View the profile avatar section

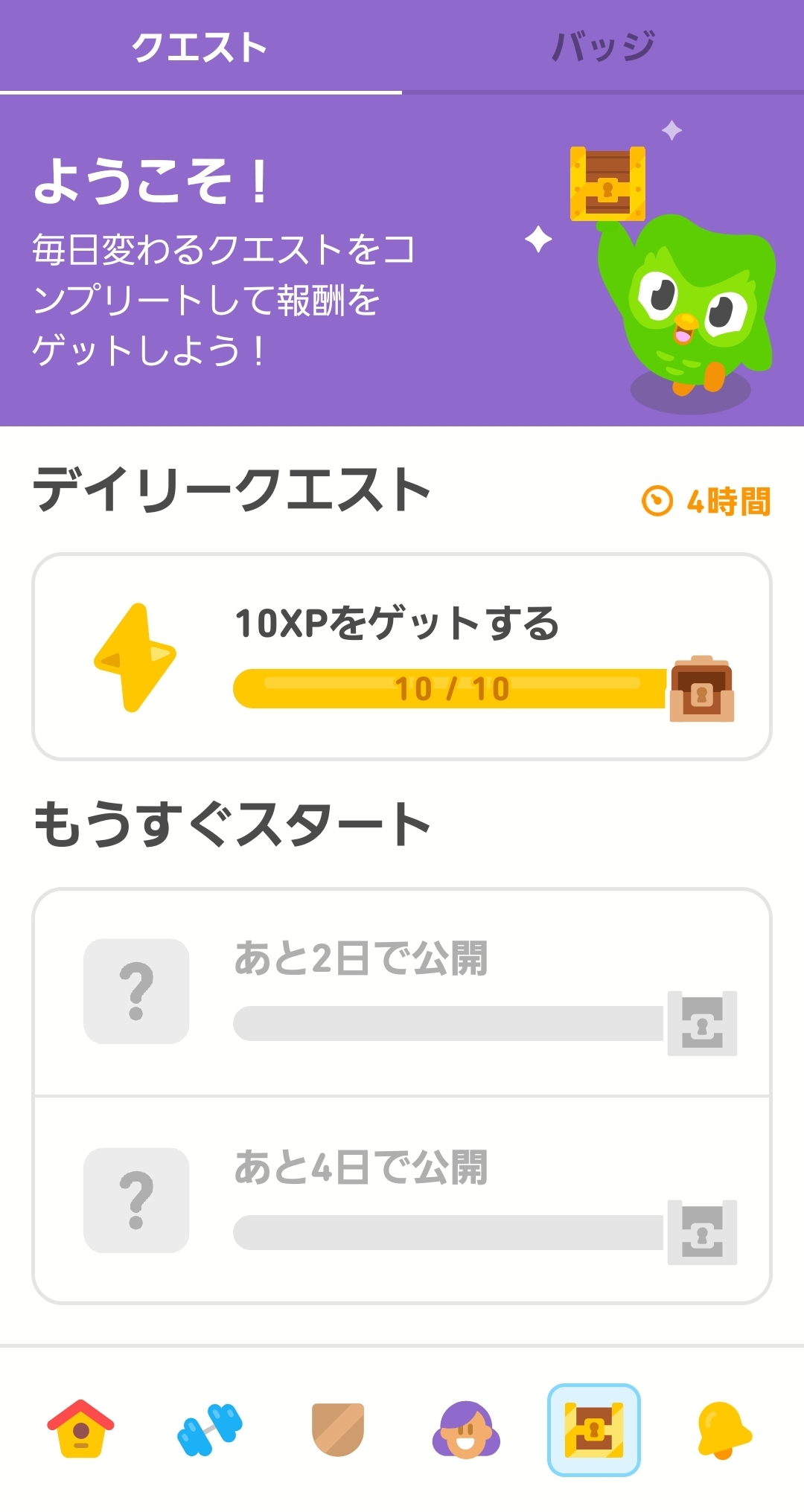pos(466,1429)
